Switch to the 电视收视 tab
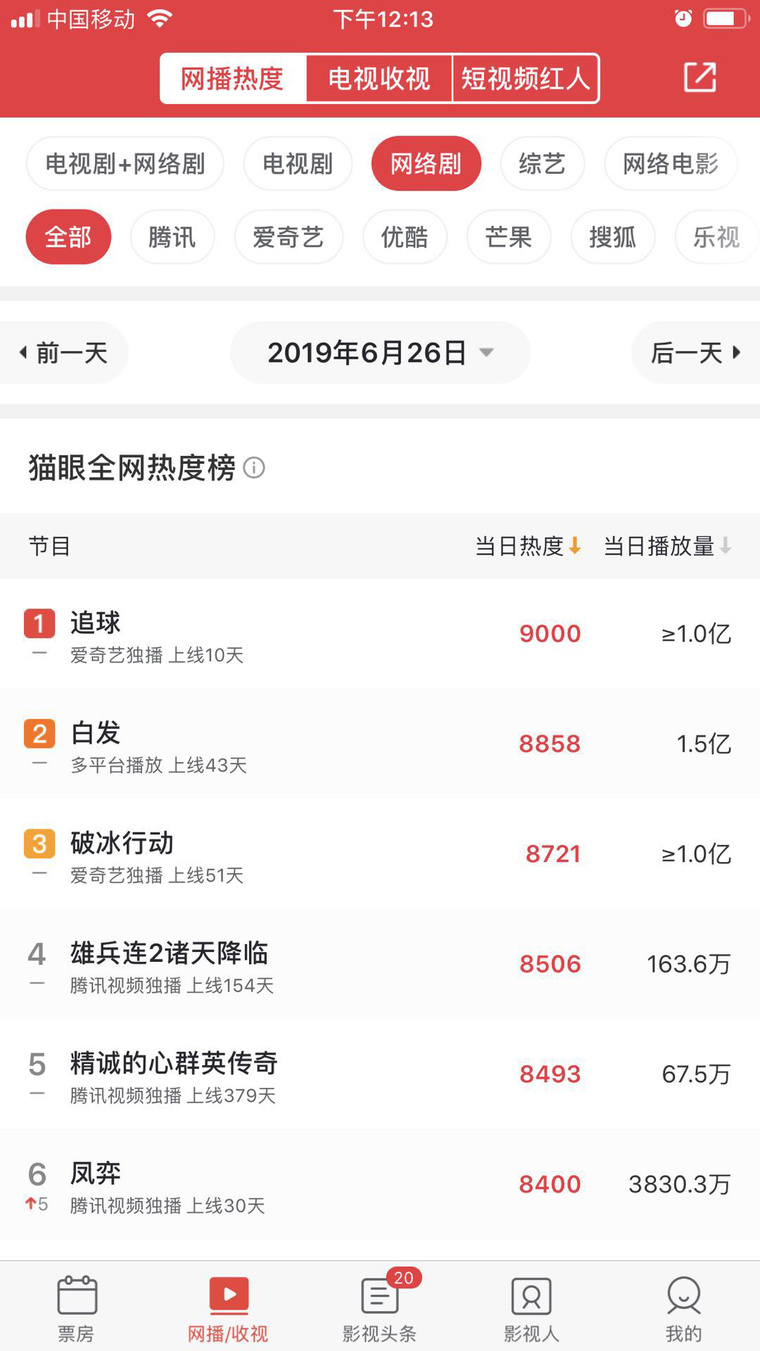This screenshot has width=760, height=1351. [x=378, y=77]
